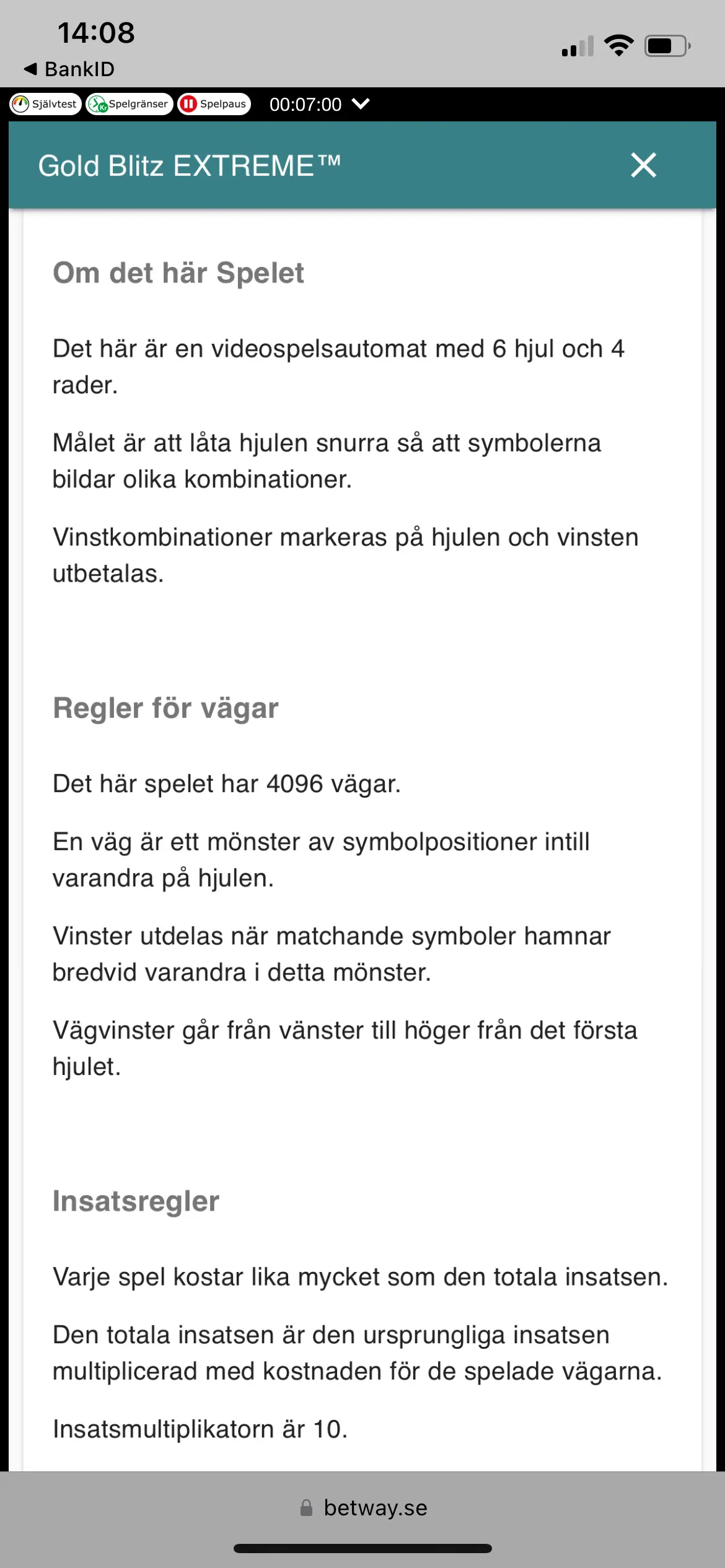The width and height of the screenshot is (725, 1568).
Task: Open Spelgränser gaming limits
Action: pyautogui.click(x=129, y=104)
